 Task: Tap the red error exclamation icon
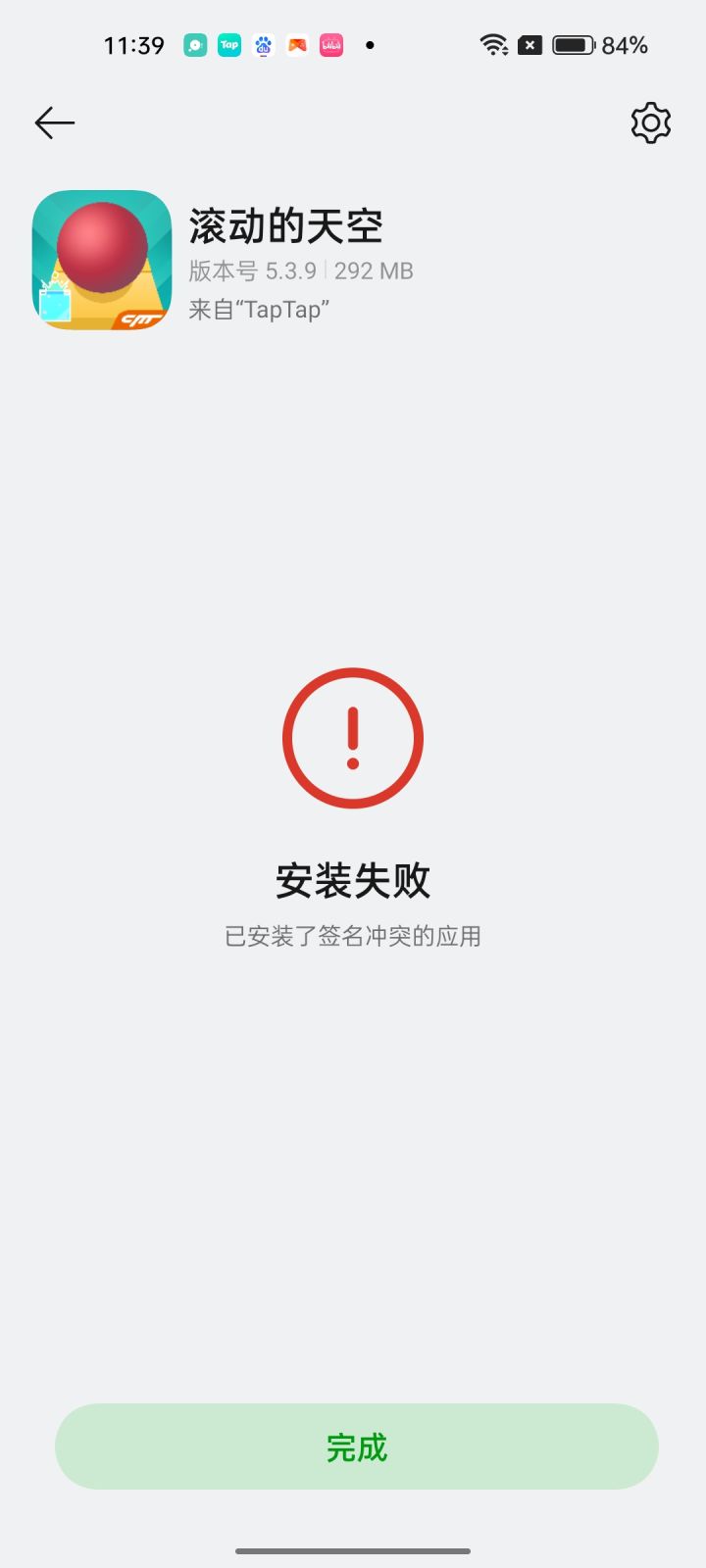[353, 738]
